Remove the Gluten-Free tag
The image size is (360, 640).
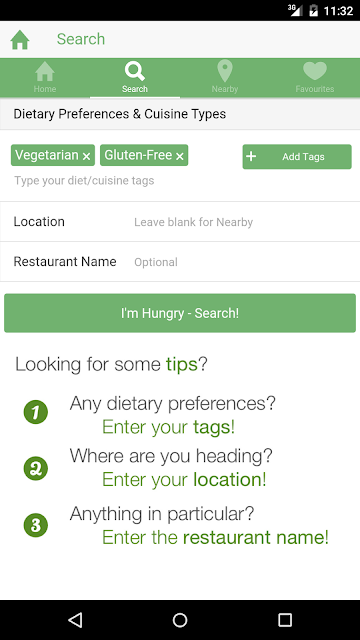[180, 156]
